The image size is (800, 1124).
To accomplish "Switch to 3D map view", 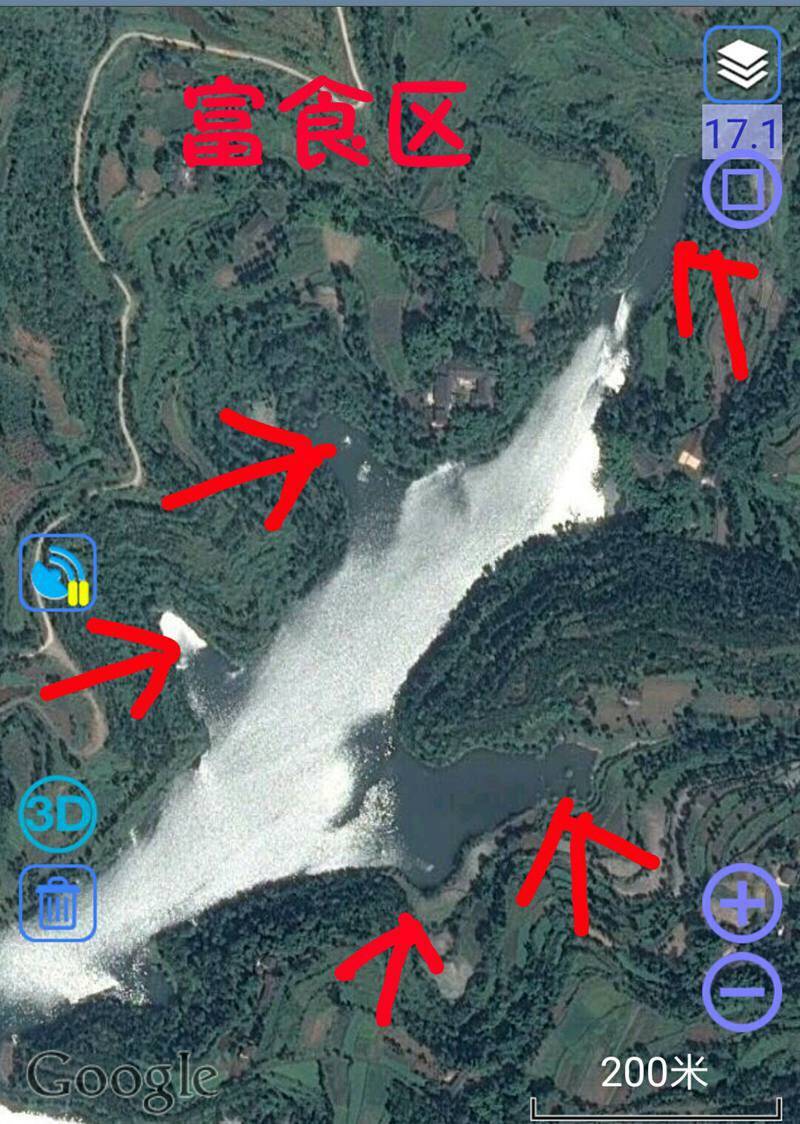I will [x=58, y=817].
